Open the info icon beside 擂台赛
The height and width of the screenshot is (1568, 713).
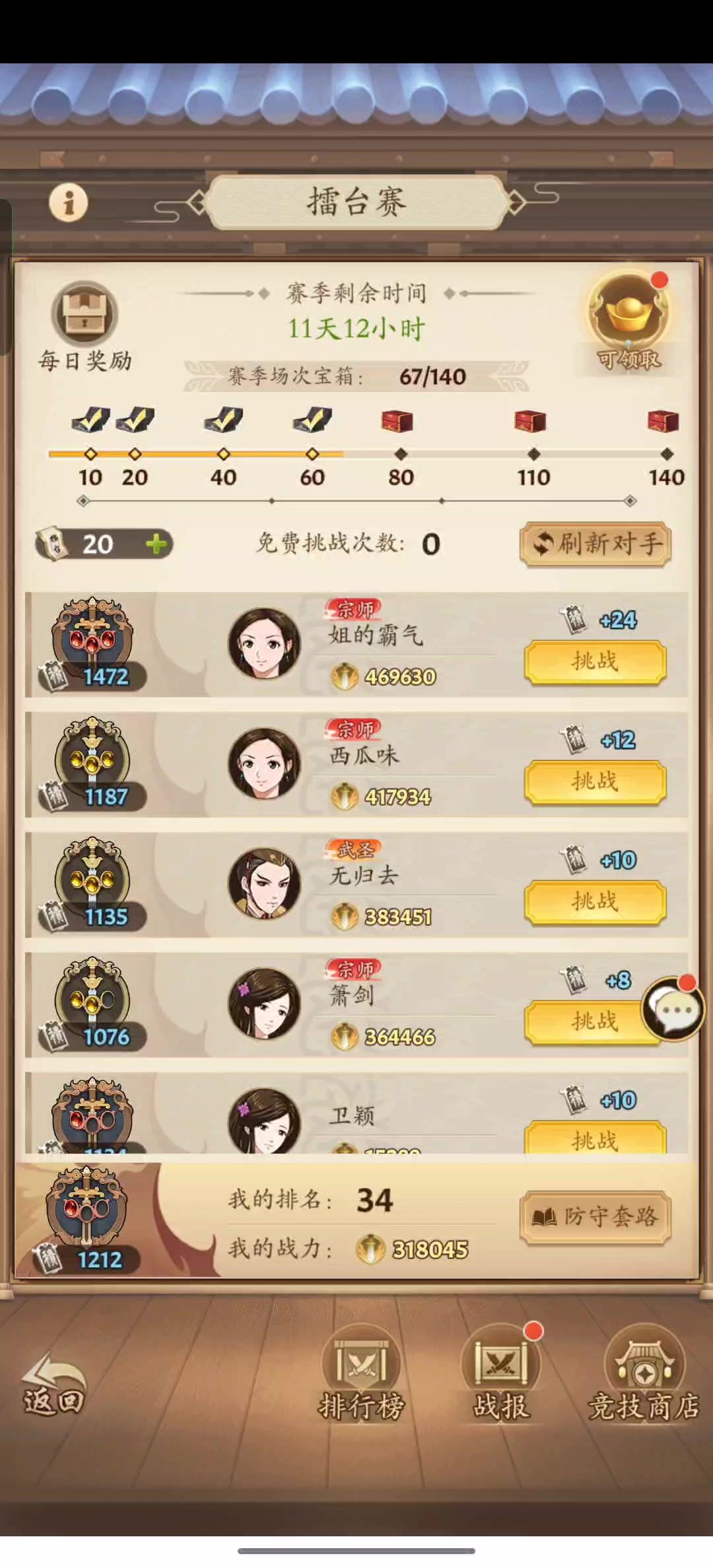pyautogui.click(x=68, y=202)
